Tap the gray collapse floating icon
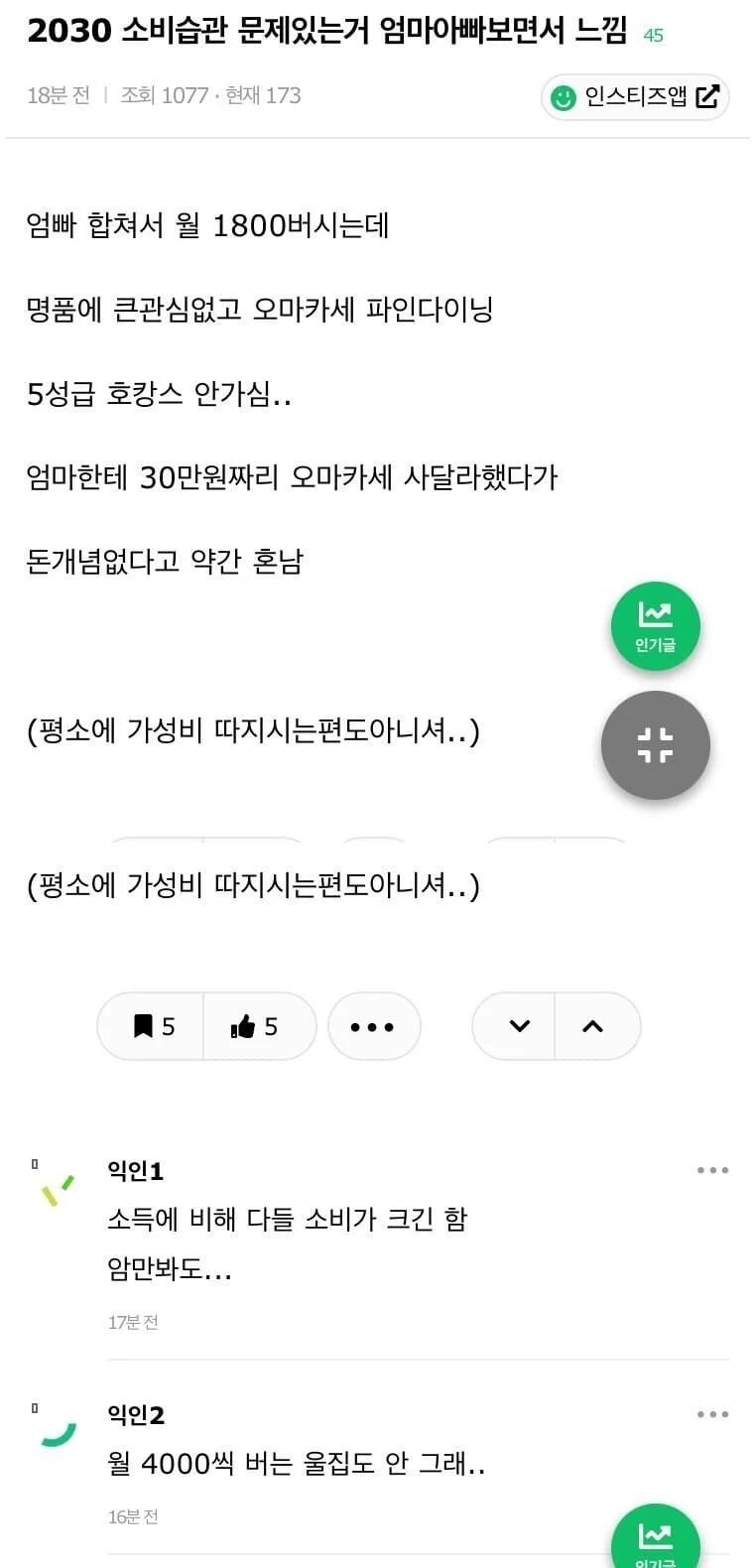This screenshot has height=1568, width=756. [655, 745]
